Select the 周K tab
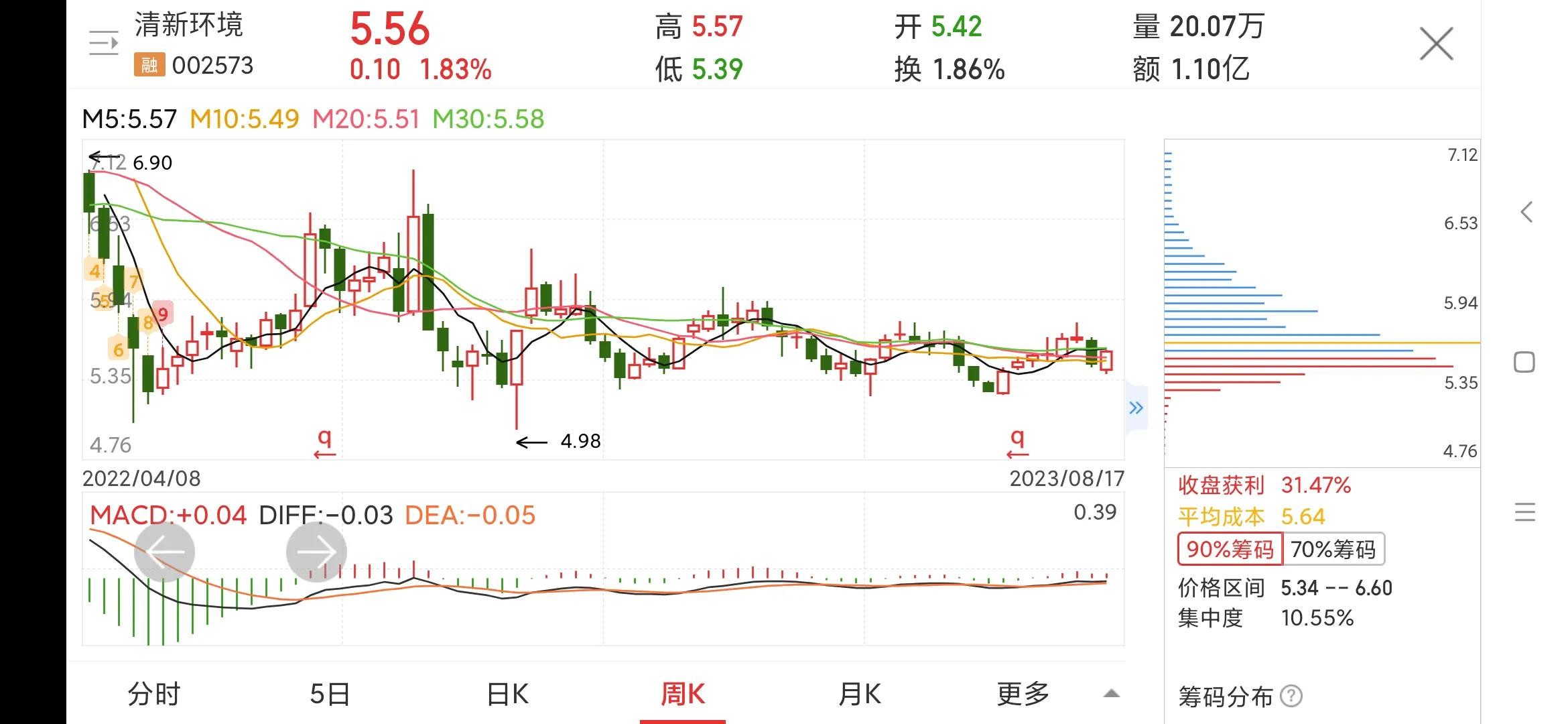This screenshot has height=724, width=1568. click(x=683, y=694)
